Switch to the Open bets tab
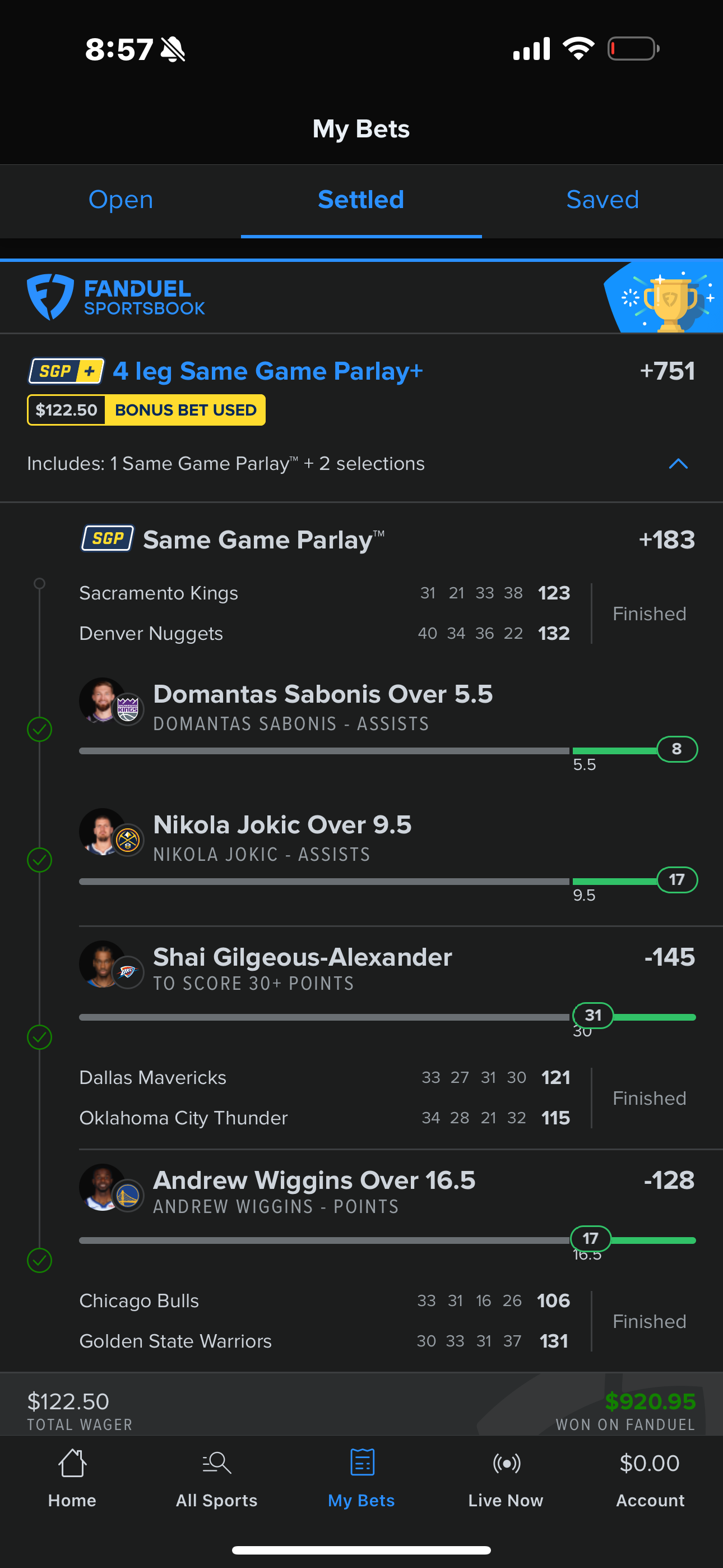This screenshot has height=1568, width=723. (121, 200)
